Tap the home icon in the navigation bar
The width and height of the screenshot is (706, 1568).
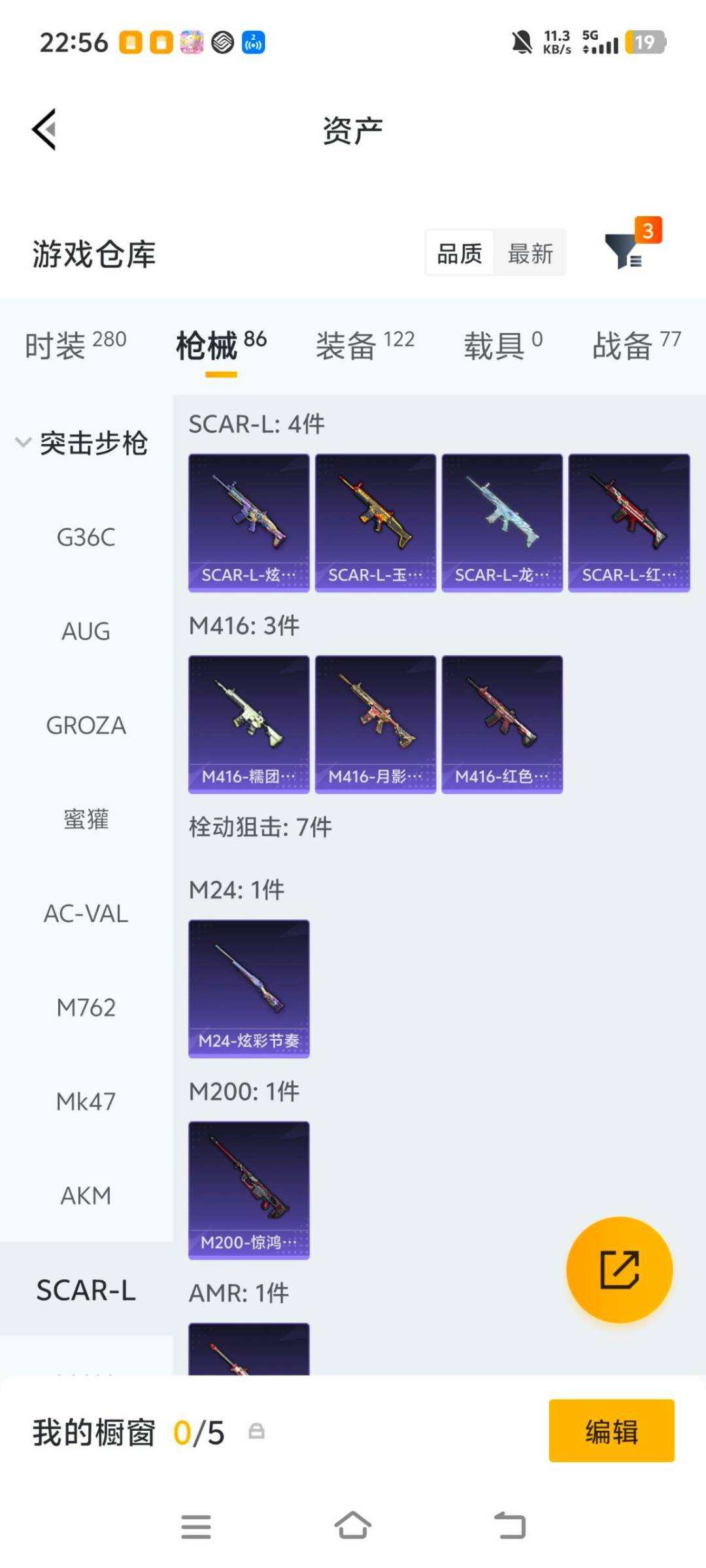coord(353,1524)
